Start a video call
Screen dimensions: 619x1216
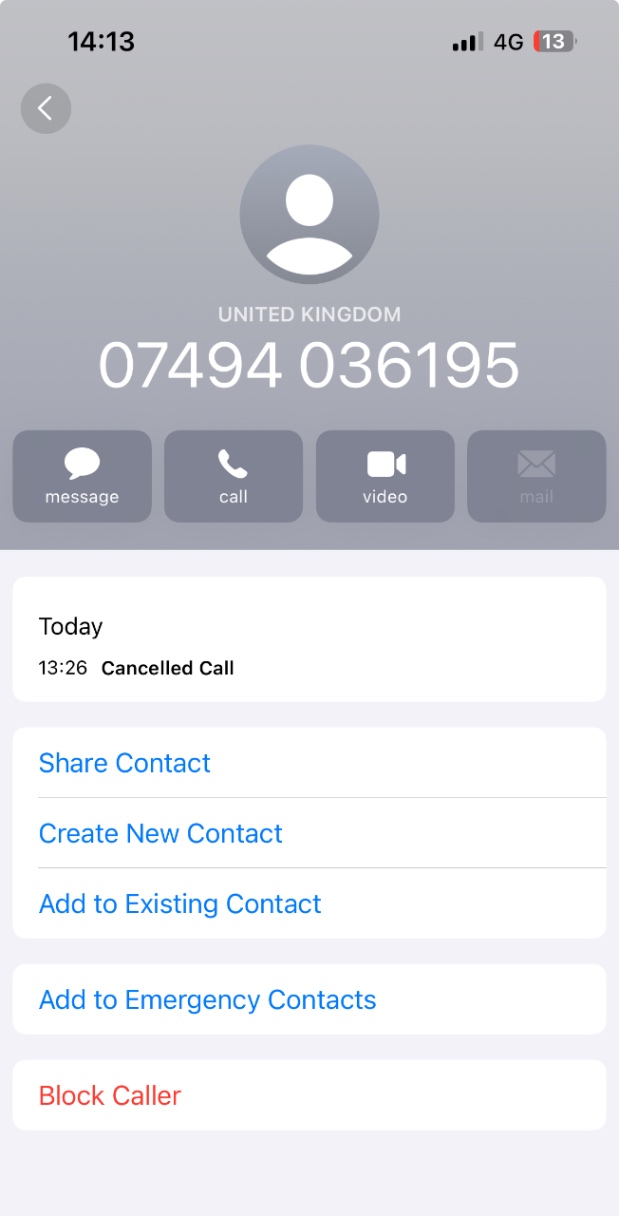point(385,476)
